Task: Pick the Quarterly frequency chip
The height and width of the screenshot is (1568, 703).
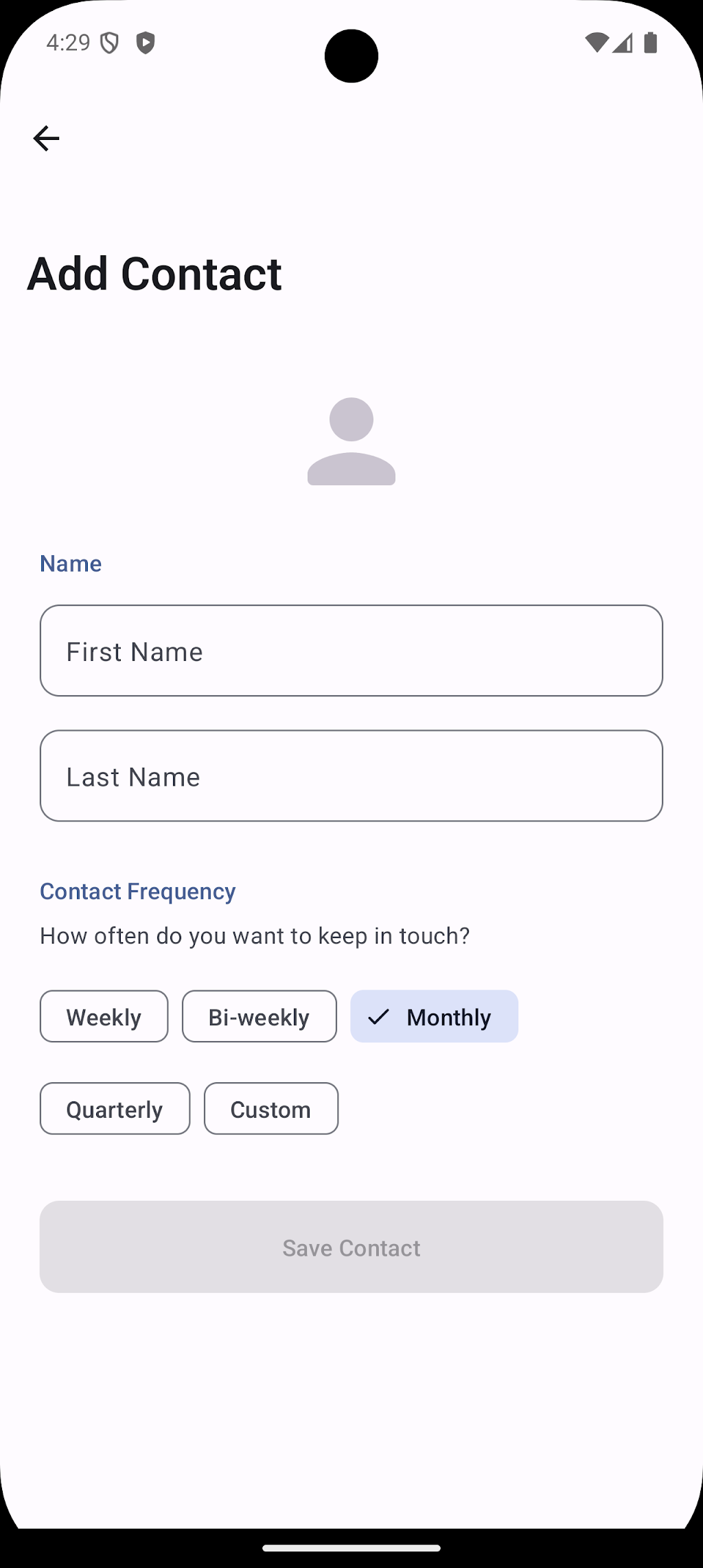Action: [115, 1109]
